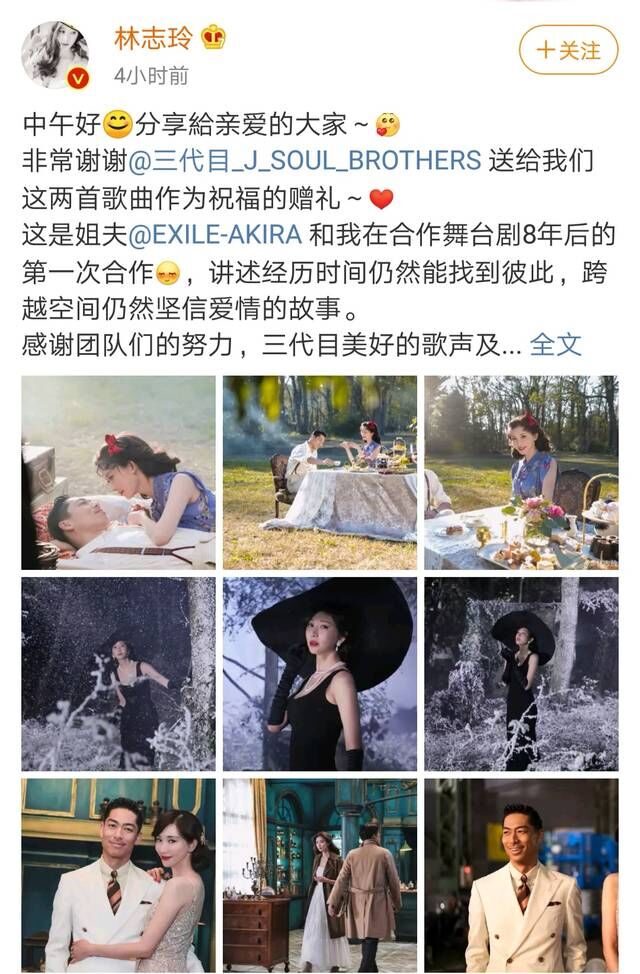Open photo of woman at tea table
This screenshot has width=640, height=974.
(x=521, y=472)
